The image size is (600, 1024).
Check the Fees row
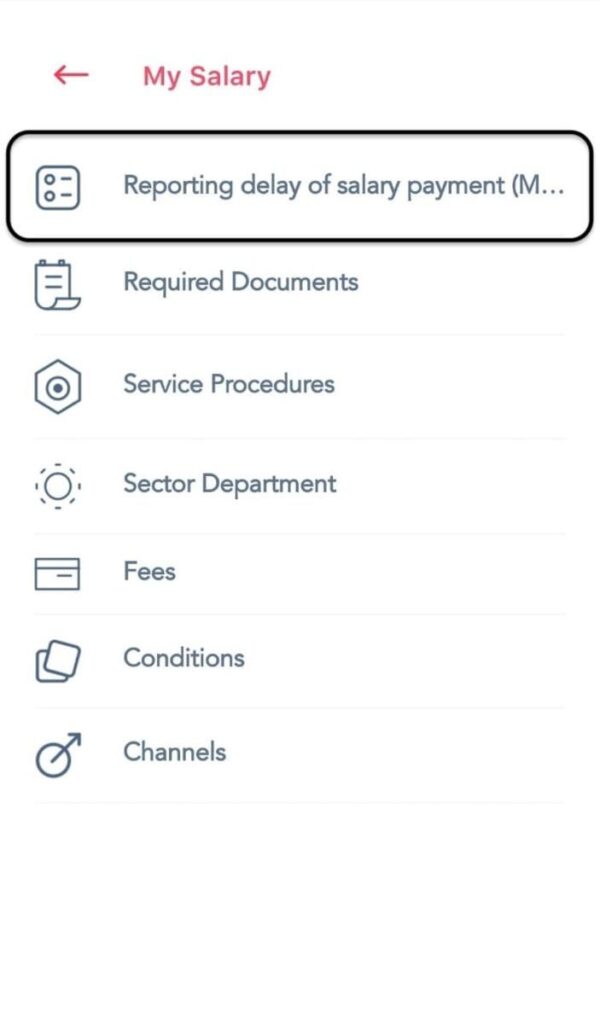[150, 572]
